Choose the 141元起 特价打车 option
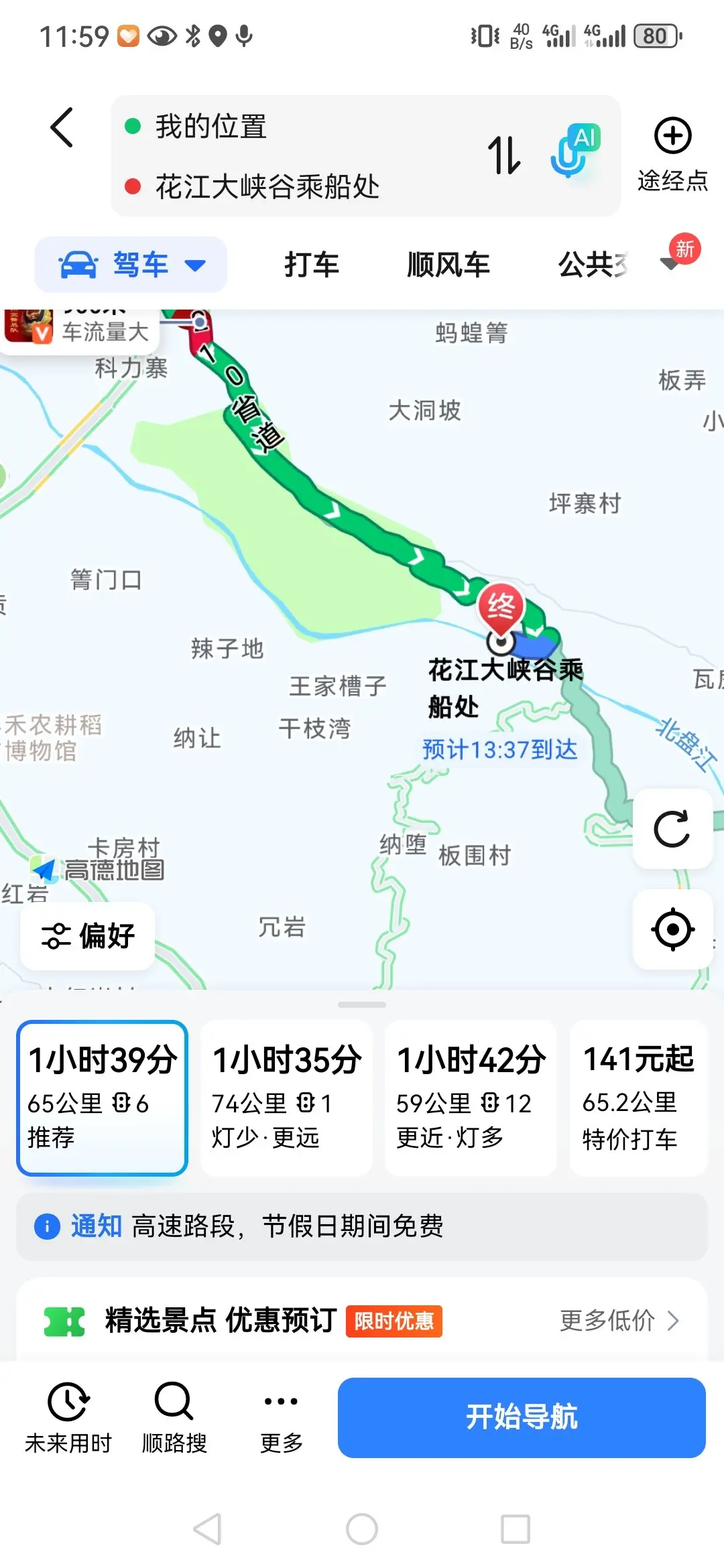 638,1098
